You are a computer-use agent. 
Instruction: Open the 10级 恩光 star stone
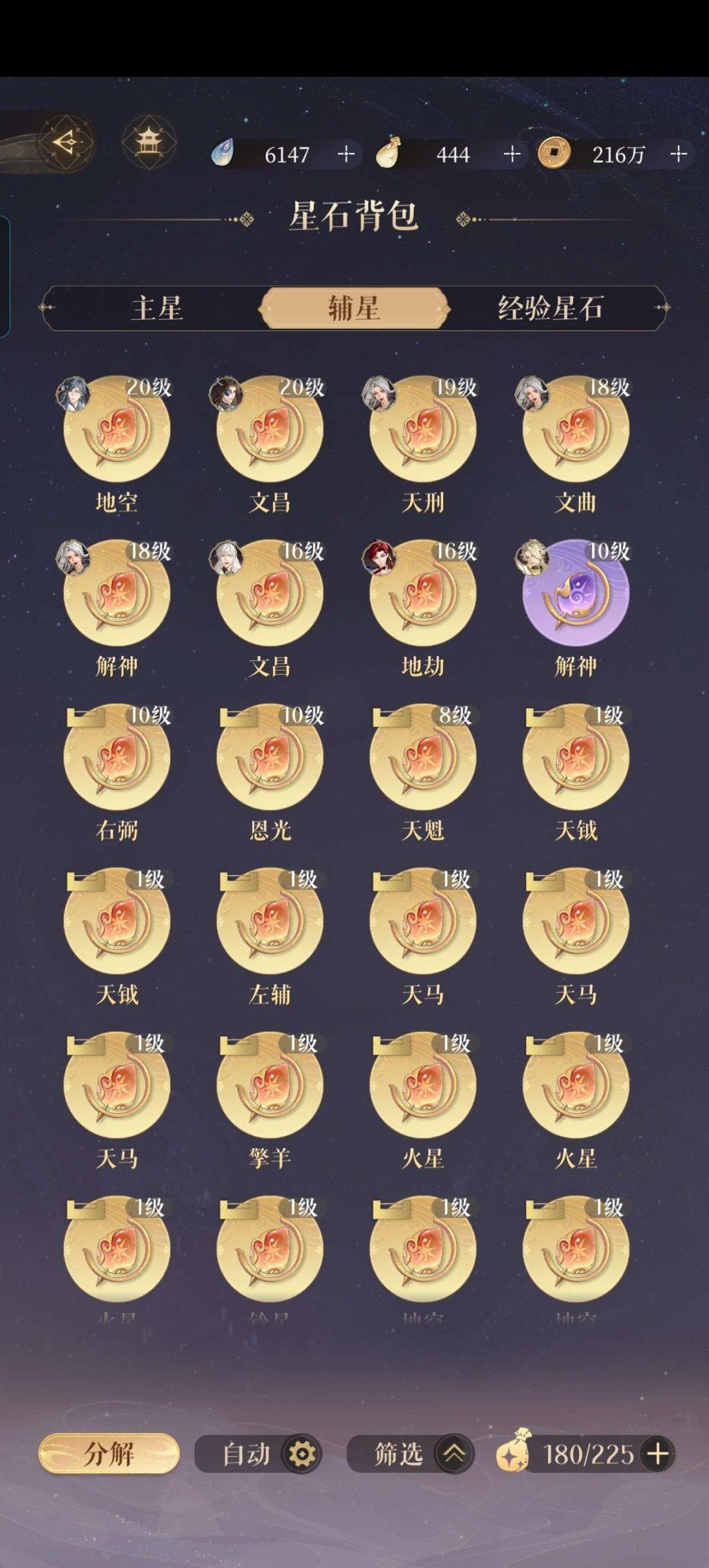click(x=270, y=759)
